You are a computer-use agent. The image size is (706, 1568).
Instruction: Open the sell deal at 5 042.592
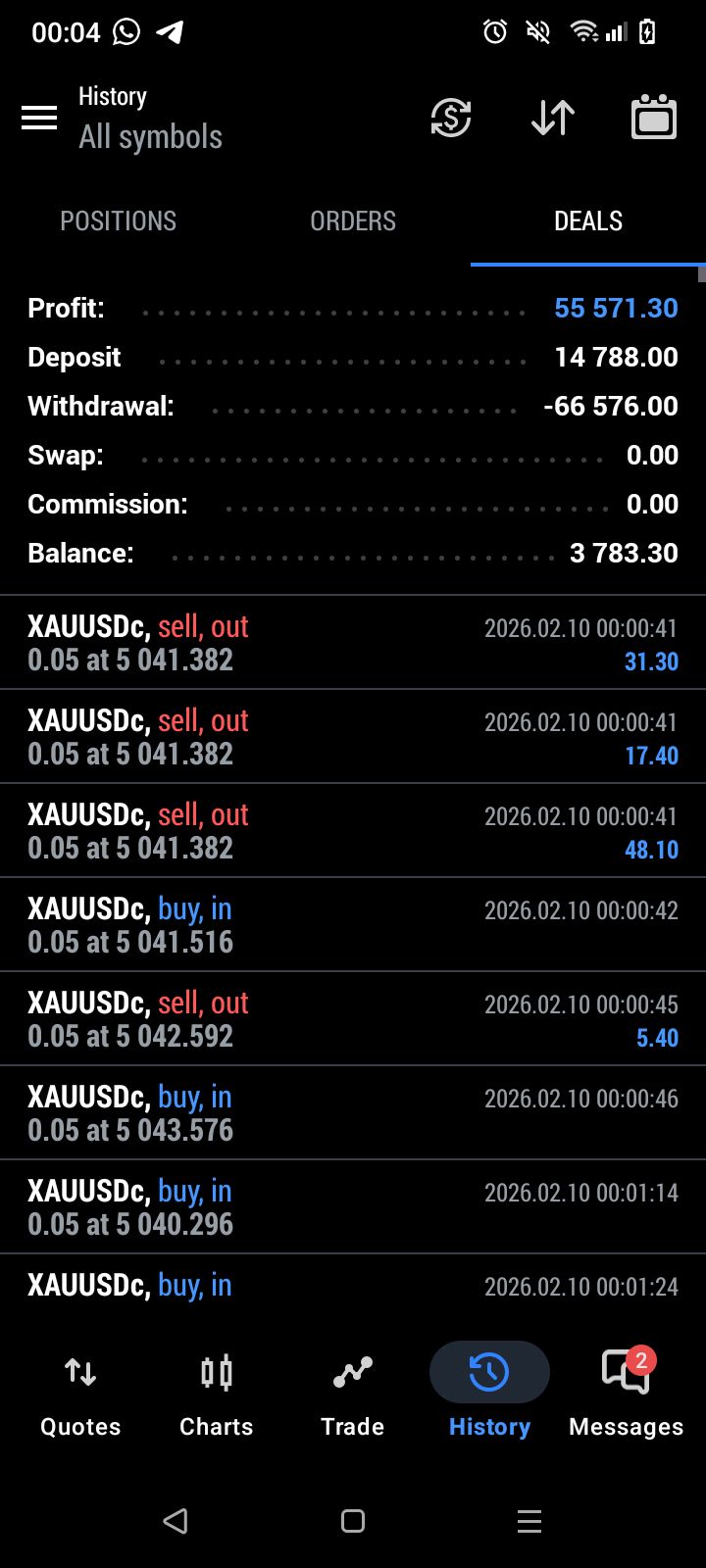coord(353,1019)
